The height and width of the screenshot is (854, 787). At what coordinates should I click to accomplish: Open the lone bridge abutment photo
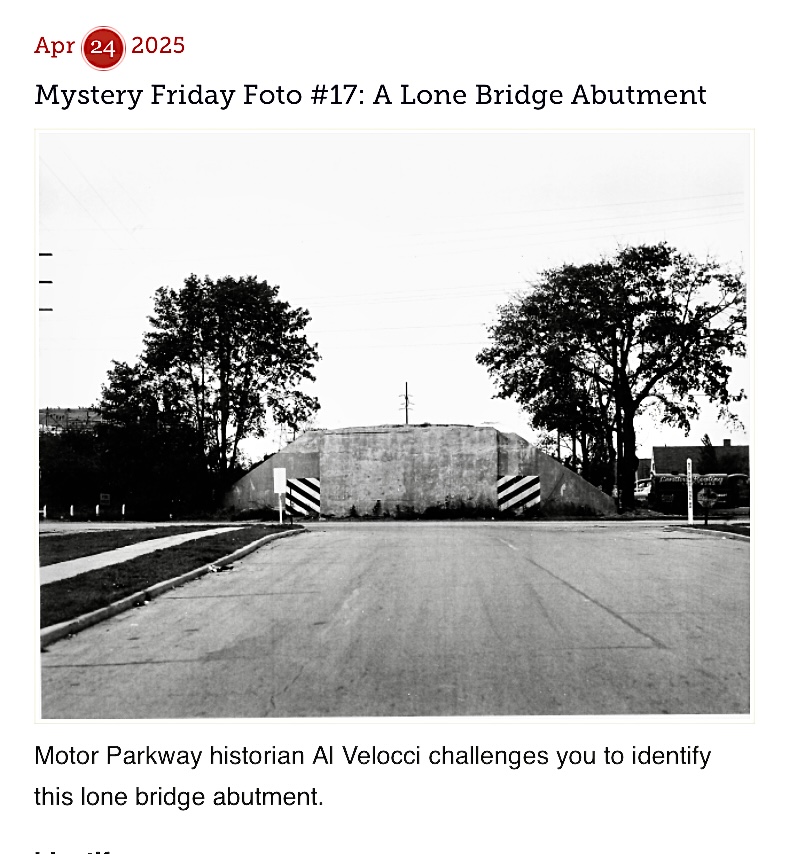[x=394, y=425]
